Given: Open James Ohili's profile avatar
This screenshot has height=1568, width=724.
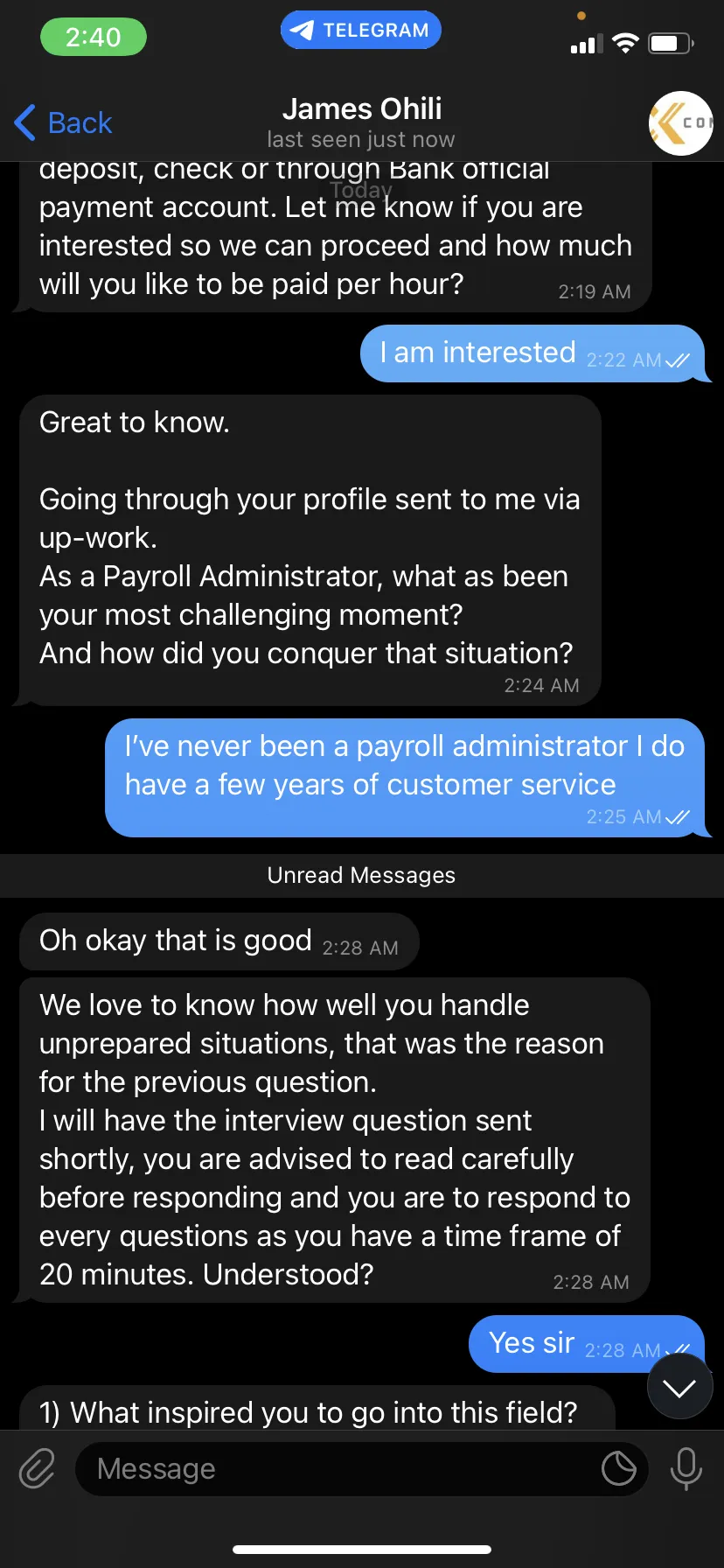Looking at the screenshot, I should click(x=681, y=123).
